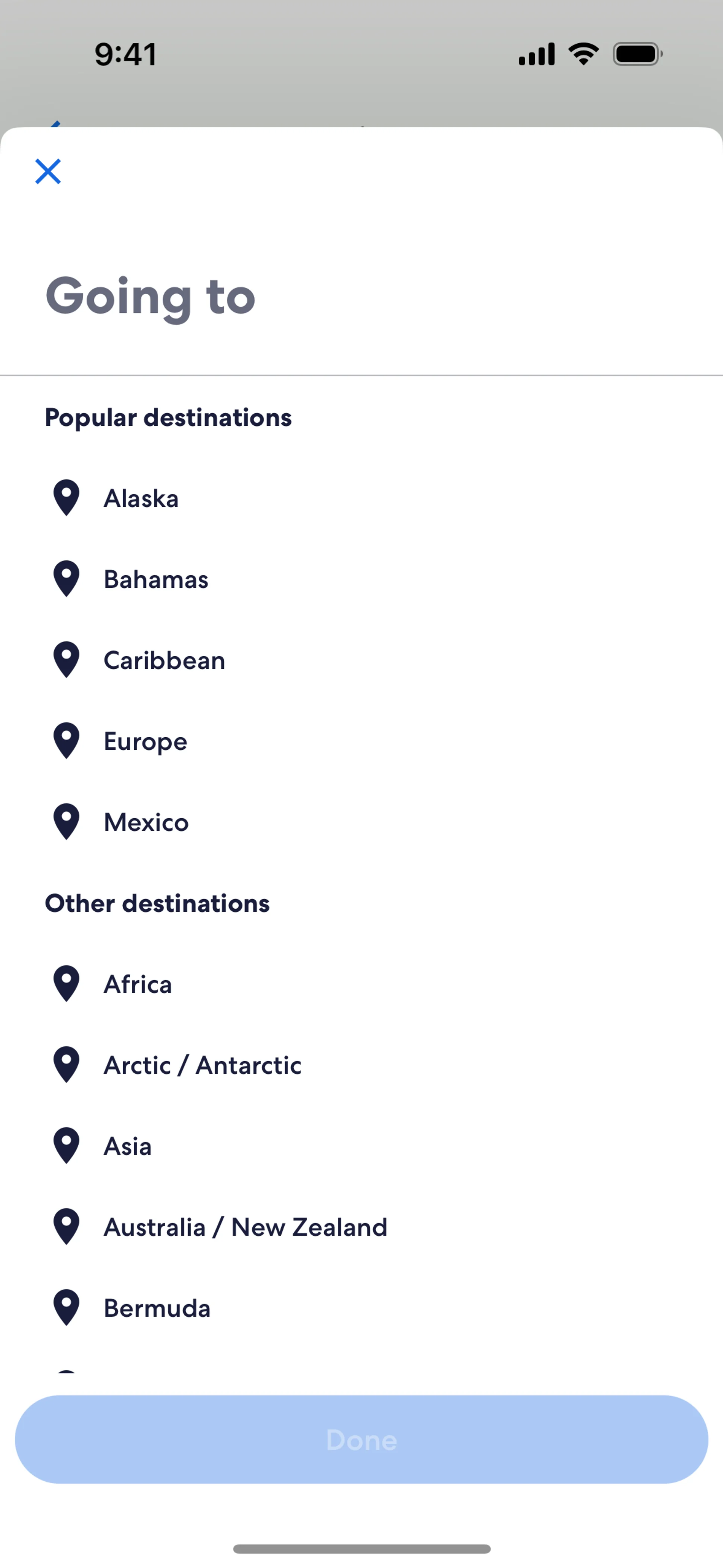This screenshot has width=723, height=1568.
Task: Tap the Done button
Action: coord(361,1440)
